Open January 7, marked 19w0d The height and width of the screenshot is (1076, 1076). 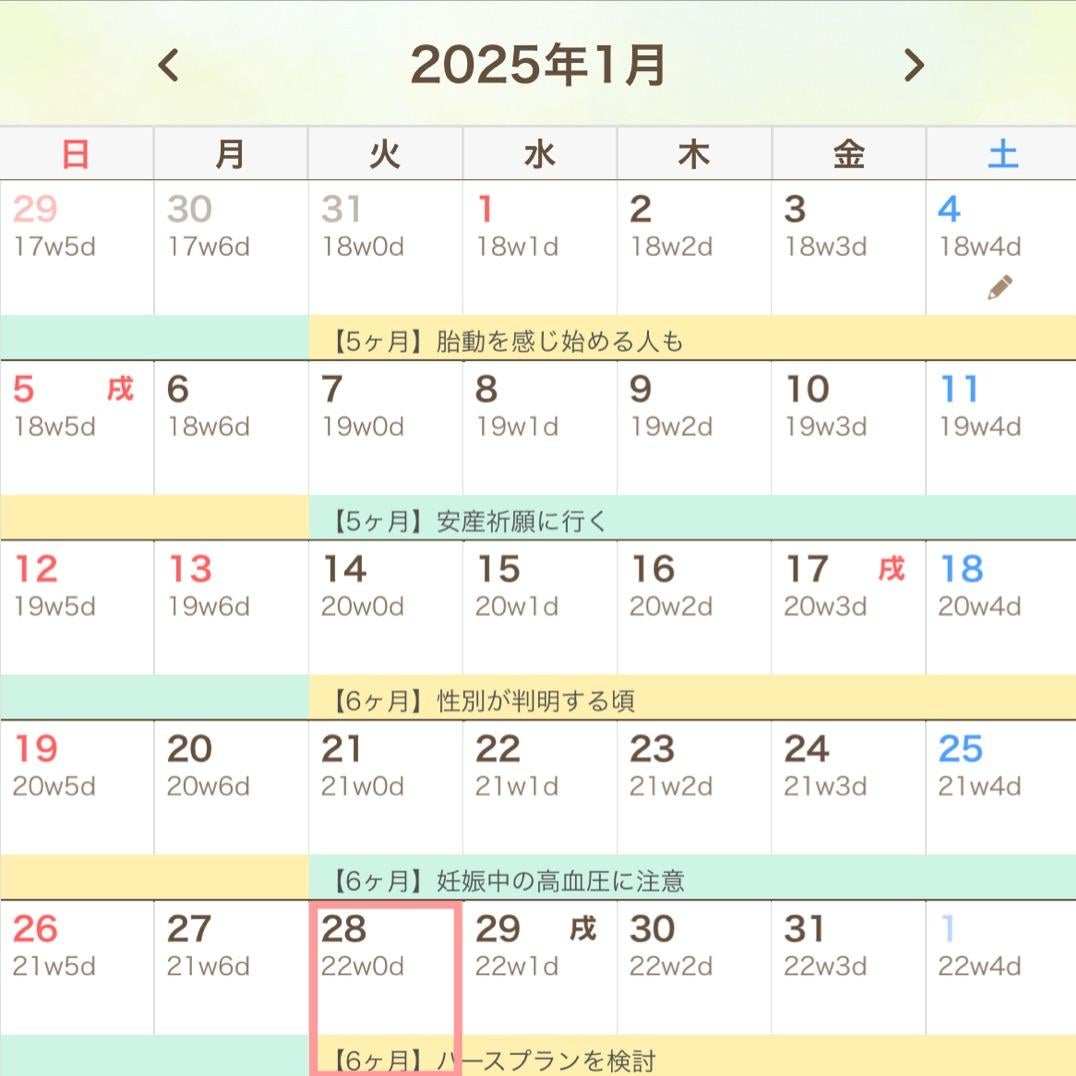(x=385, y=427)
